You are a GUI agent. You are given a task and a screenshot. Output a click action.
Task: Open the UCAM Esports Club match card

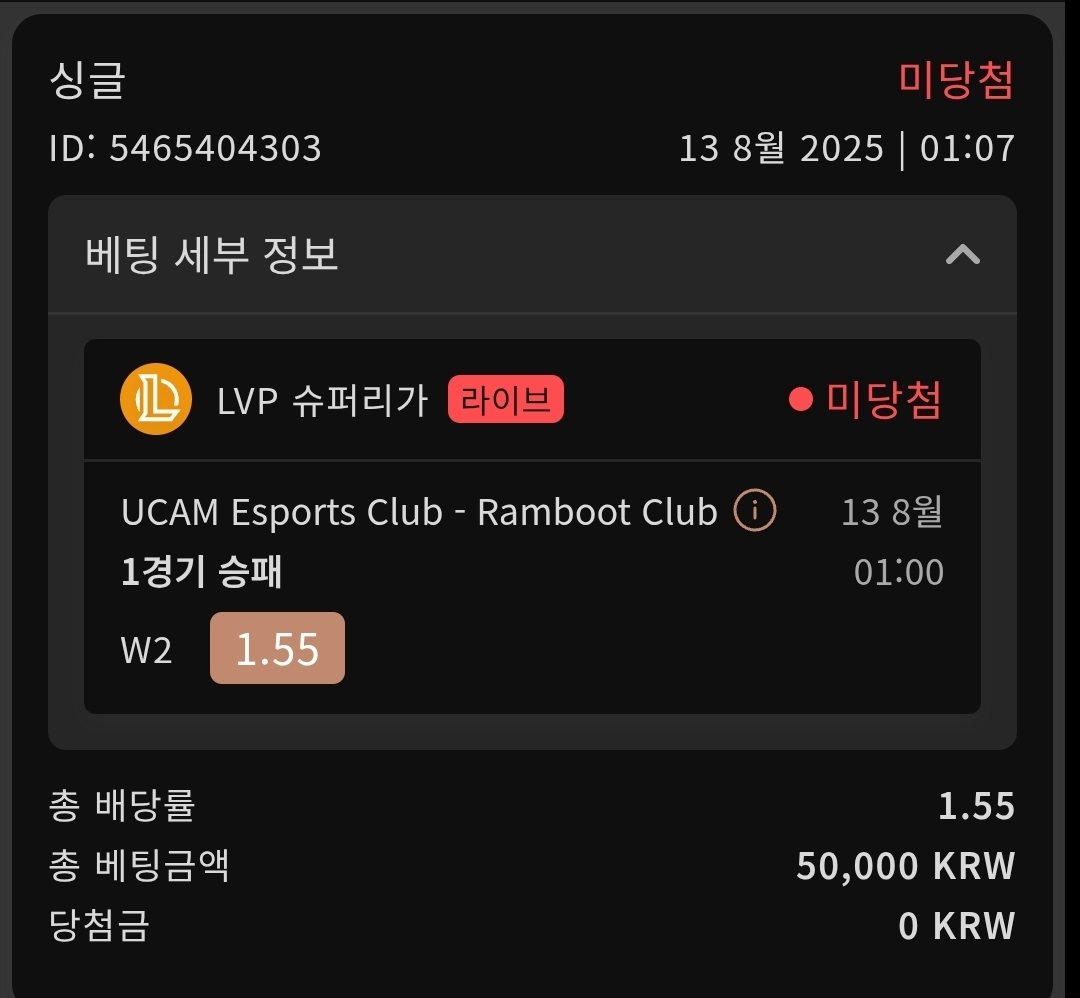(x=419, y=513)
